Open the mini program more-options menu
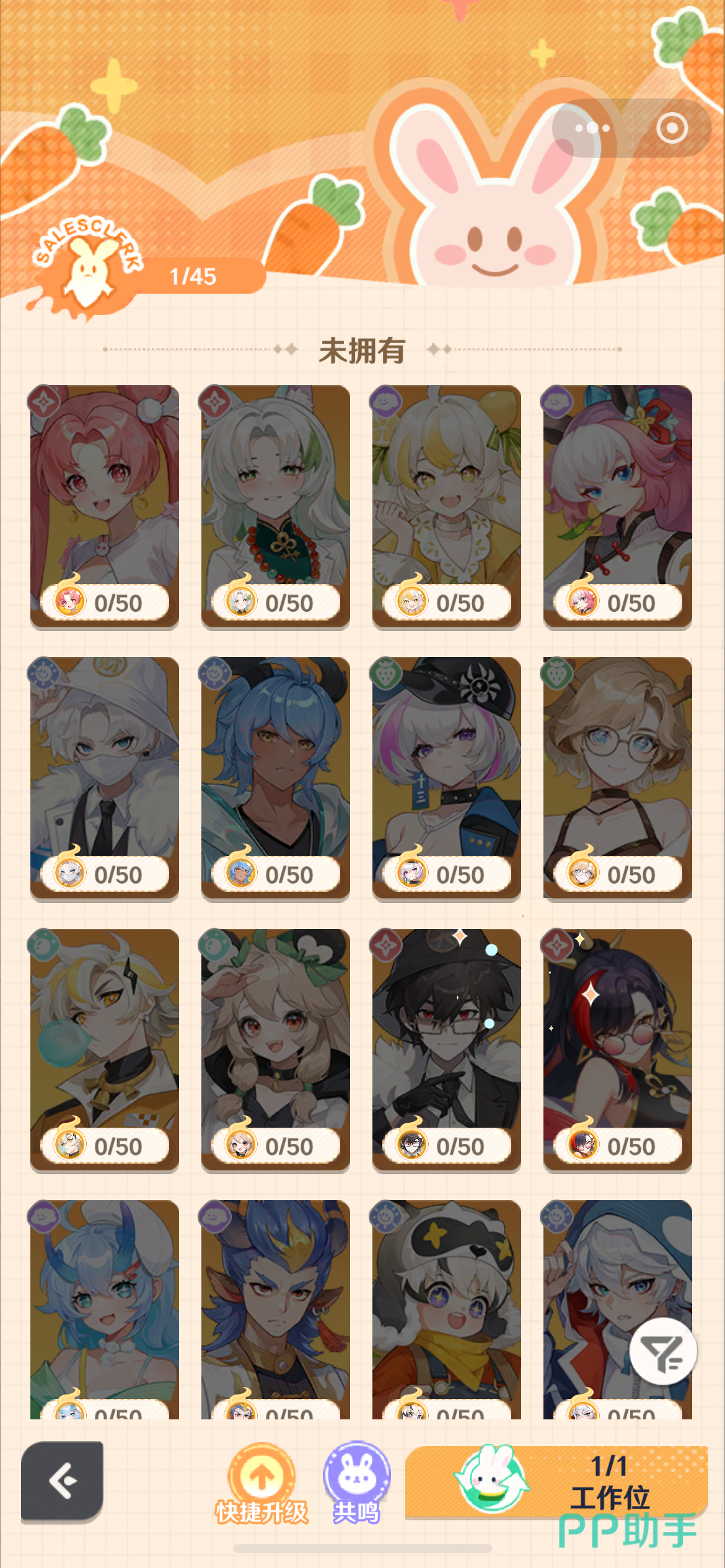 (592, 128)
